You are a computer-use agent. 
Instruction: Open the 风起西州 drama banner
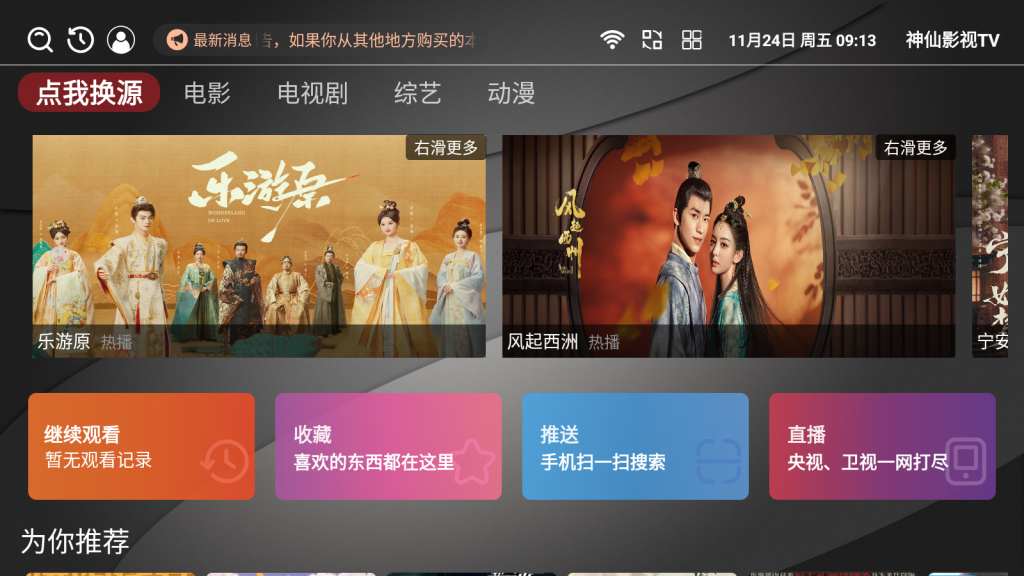point(728,246)
